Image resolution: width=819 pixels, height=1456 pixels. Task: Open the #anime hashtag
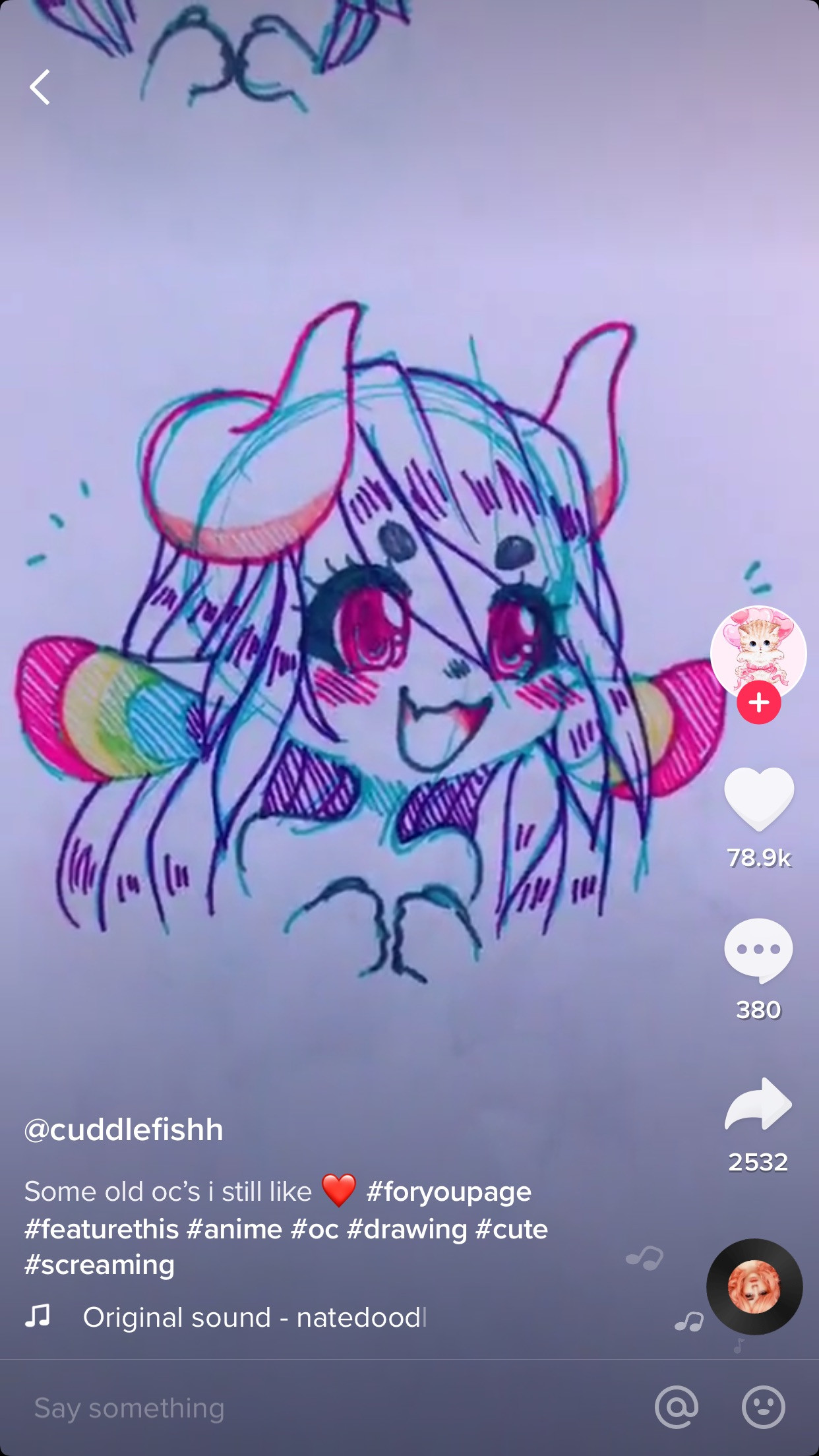point(234,1229)
